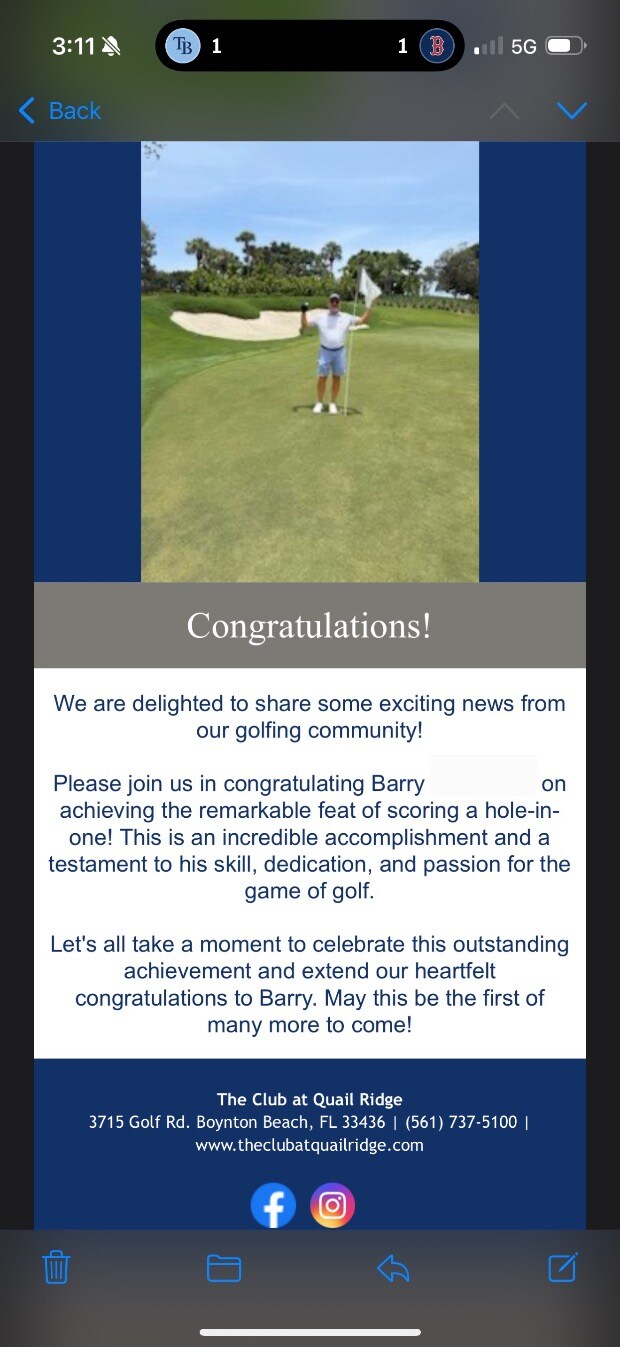
Task: Visit www.theclubatquailridge.com
Action: [x=309, y=1145]
